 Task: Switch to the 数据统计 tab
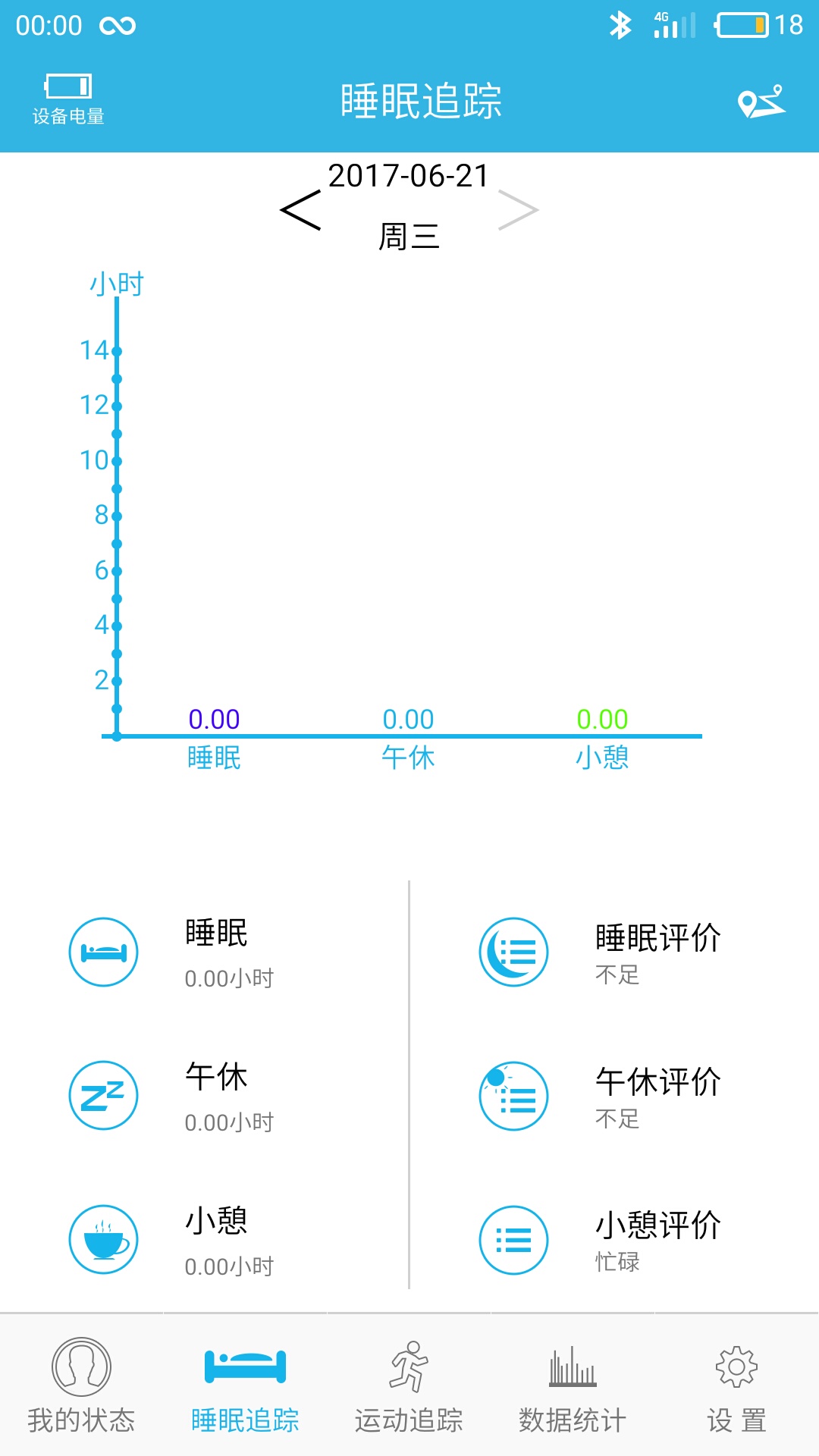(x=573, y=1385)
